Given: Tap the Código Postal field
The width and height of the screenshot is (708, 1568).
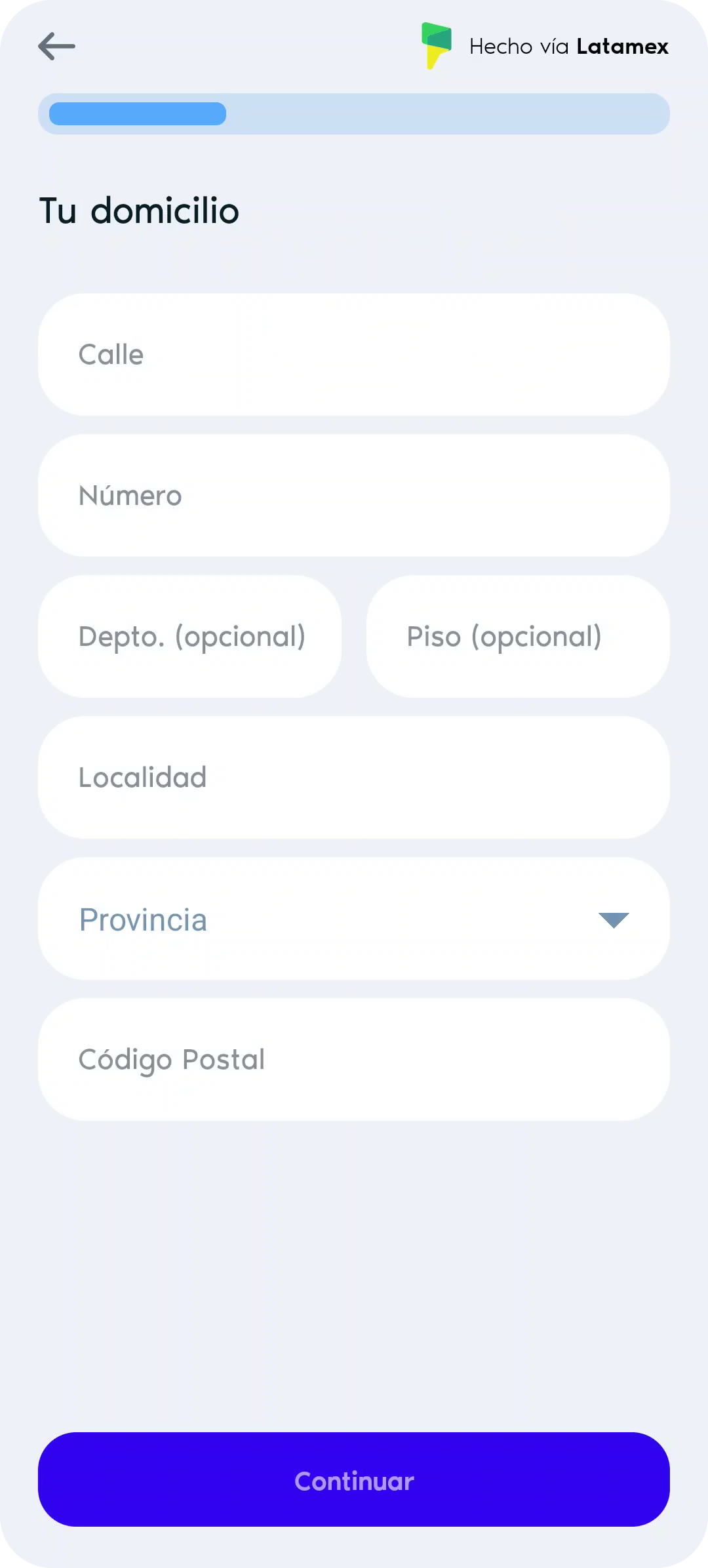Looking at the screenshot, I should click(354, 1059).
